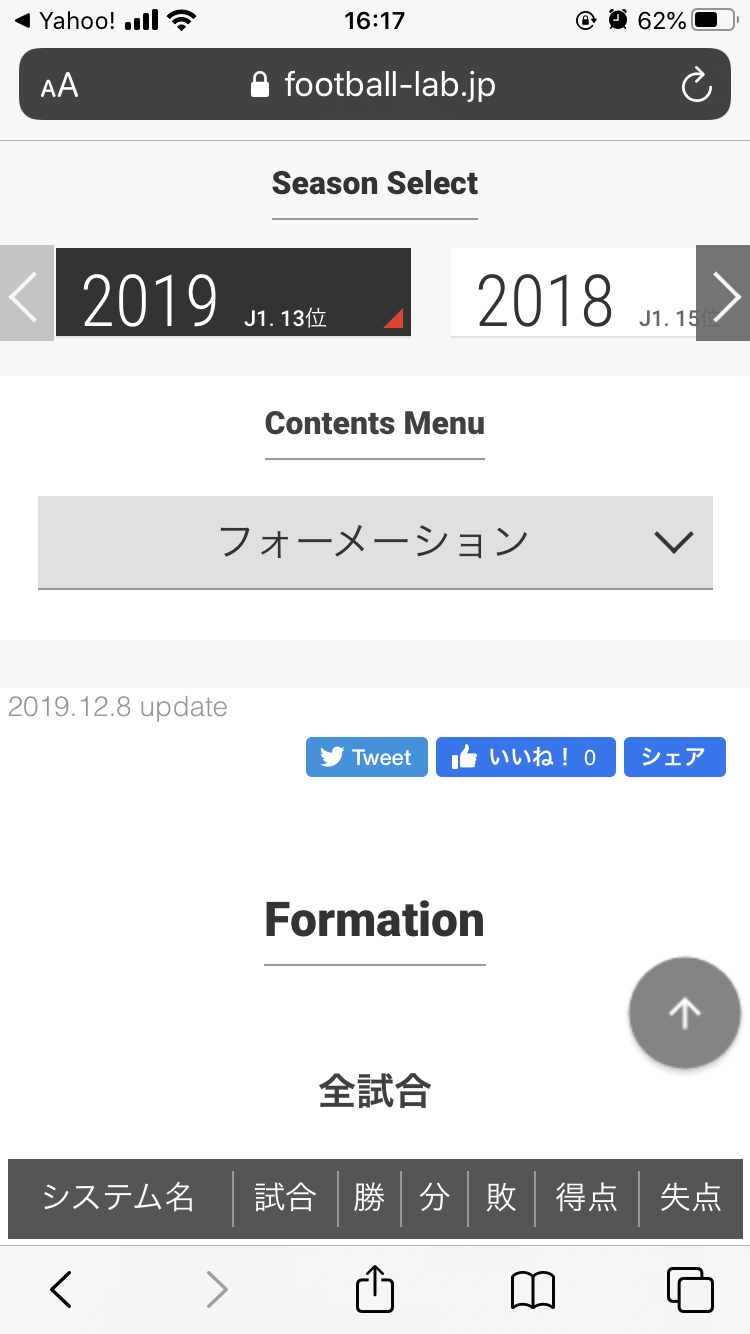Reload the page in Safari
This screenshot has width=750, height=1334.
(696, 85)
